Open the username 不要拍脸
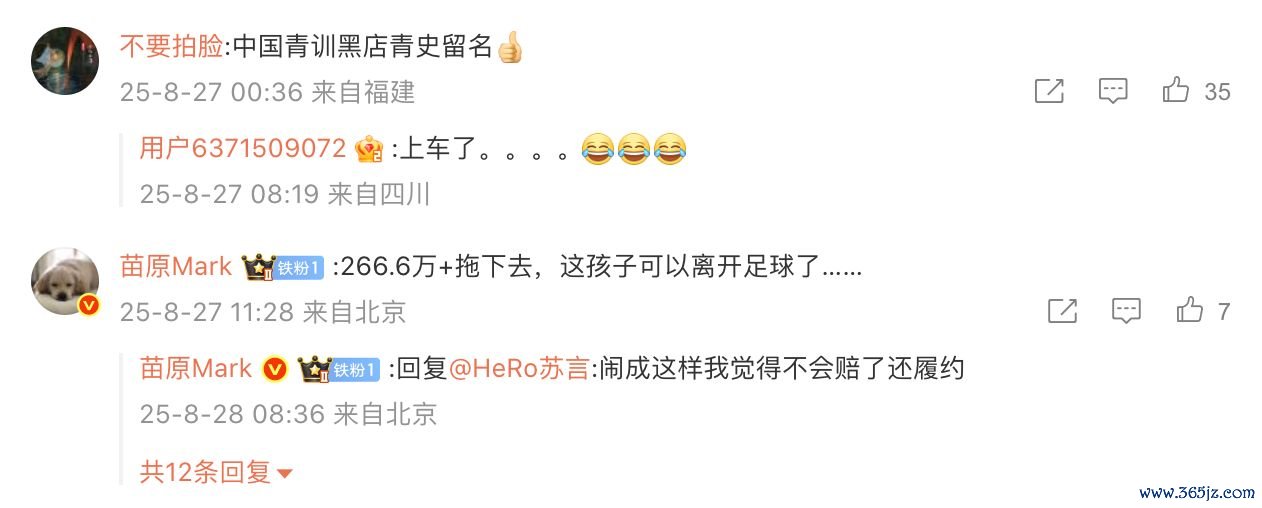Screen dimensions: 1262x508 tap(171, 47)
